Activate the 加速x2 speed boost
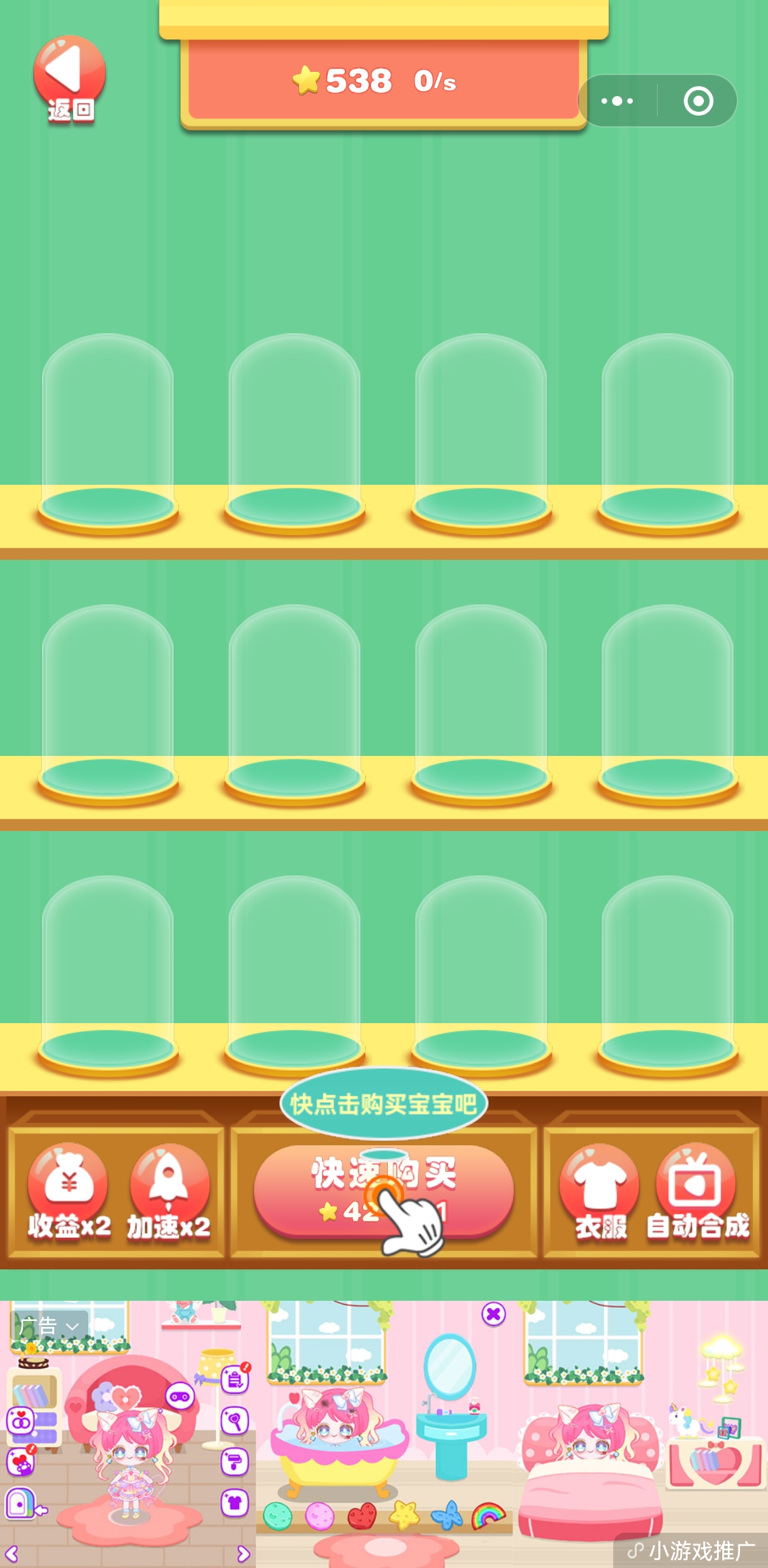The height and width of the screenshot is (1568, 768). 168,1190
